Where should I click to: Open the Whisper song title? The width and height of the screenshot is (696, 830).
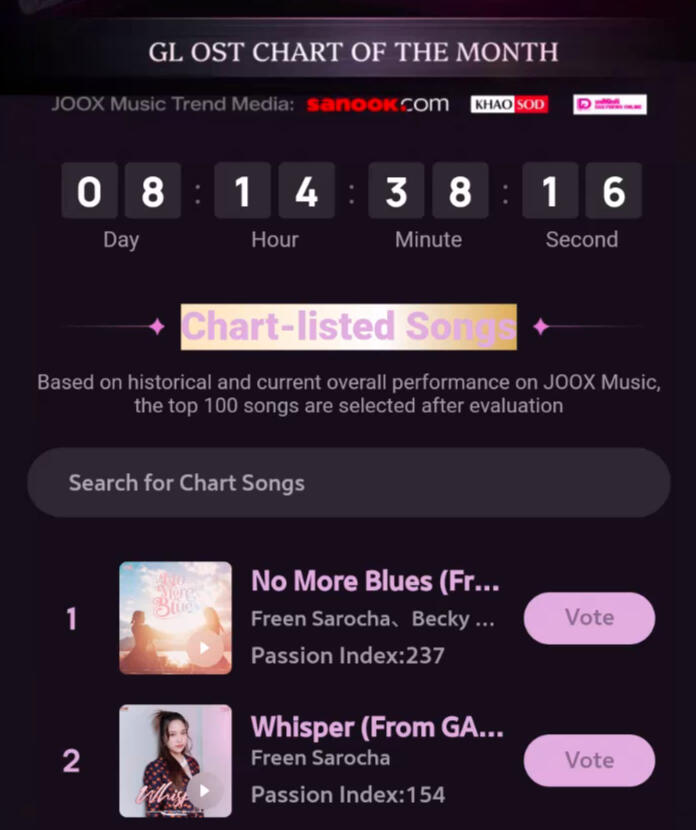pyautogui.click(x=377, y=726)
